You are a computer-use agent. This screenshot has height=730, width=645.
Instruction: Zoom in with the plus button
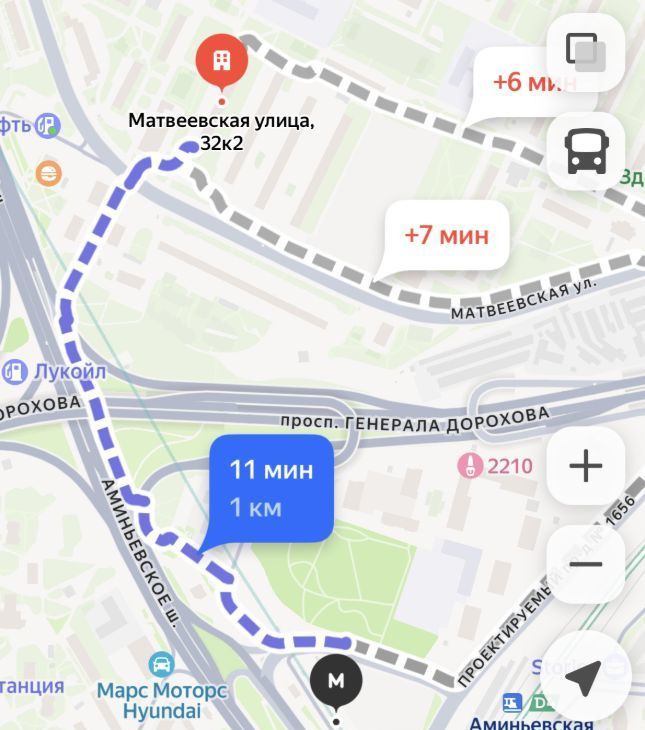point(586,465)
